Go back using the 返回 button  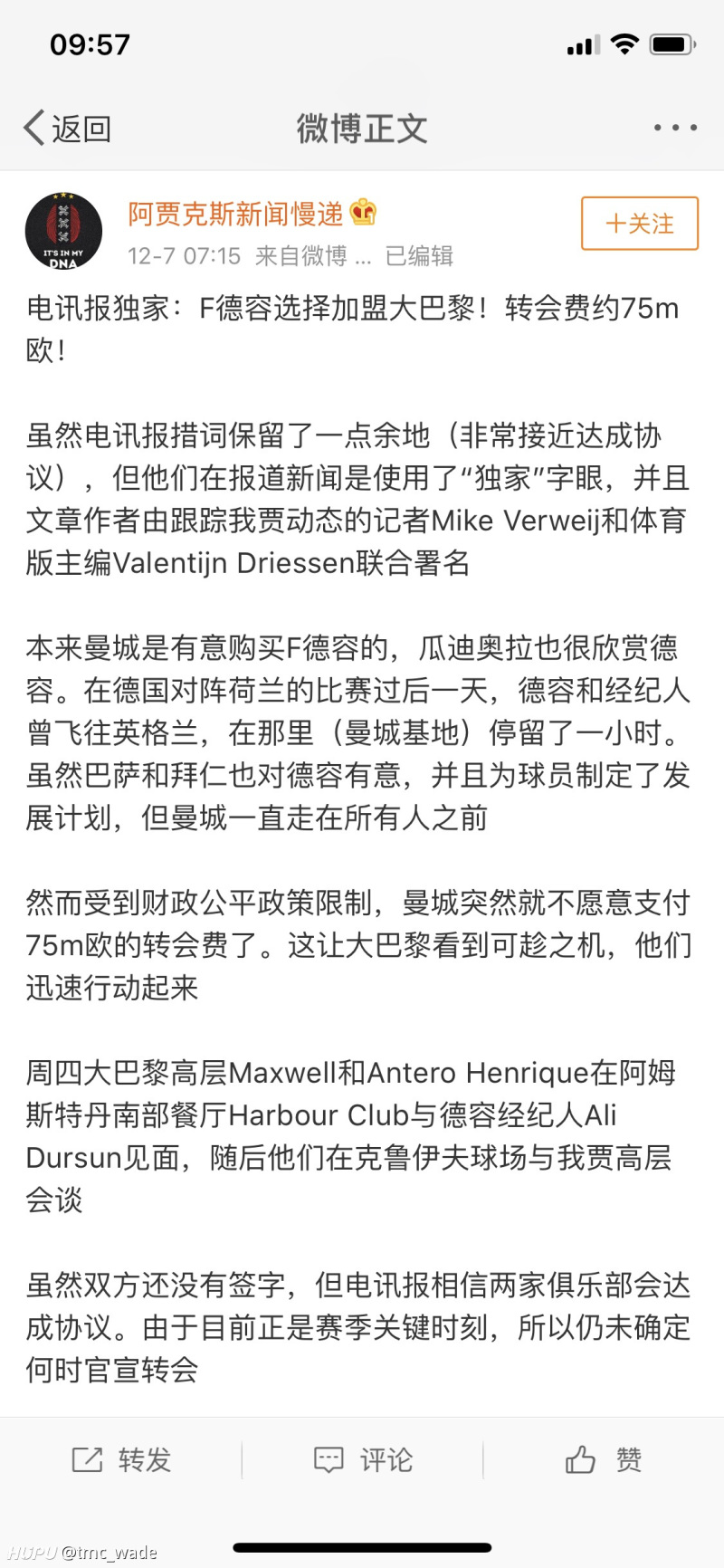click(x=68, y=129)
